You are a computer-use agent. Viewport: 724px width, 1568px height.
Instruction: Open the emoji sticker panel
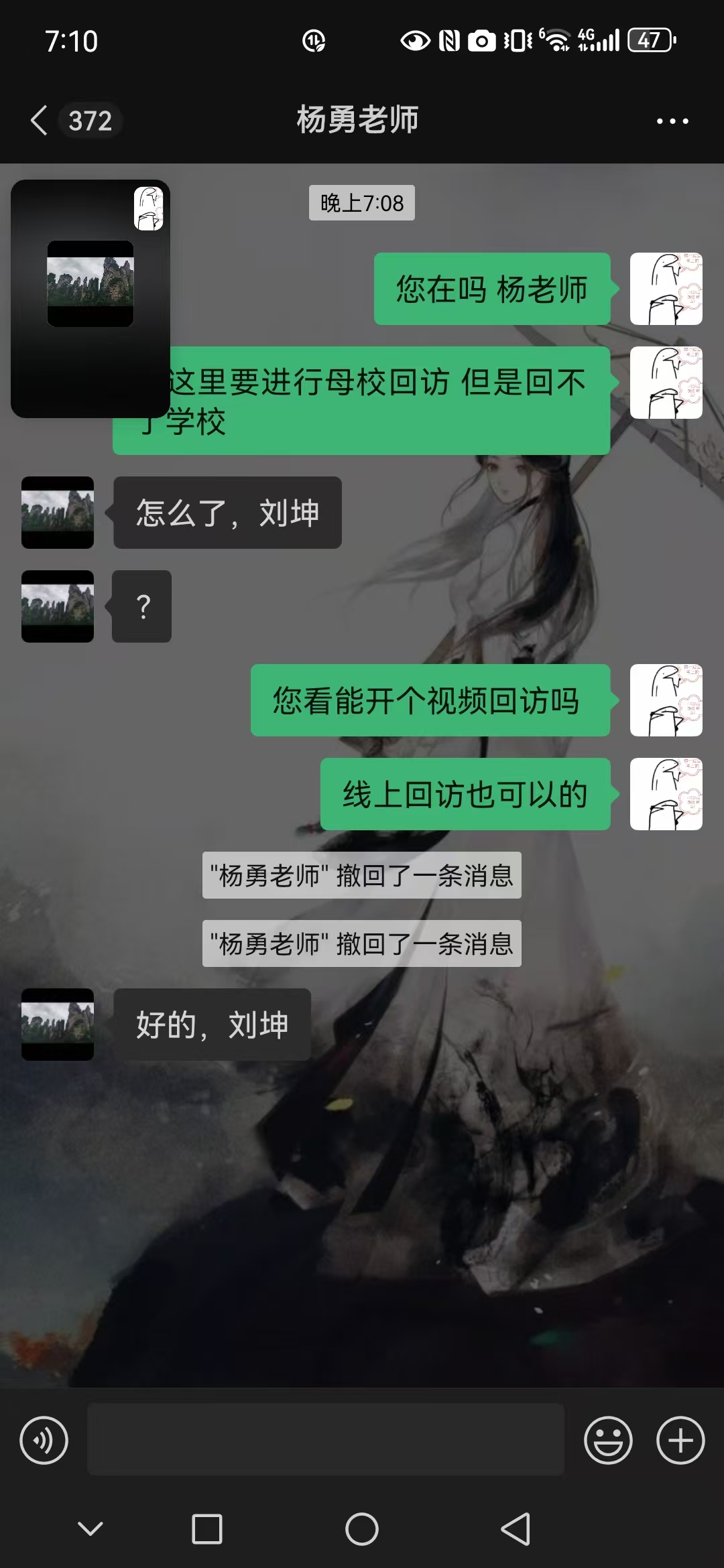point(608,1440)
